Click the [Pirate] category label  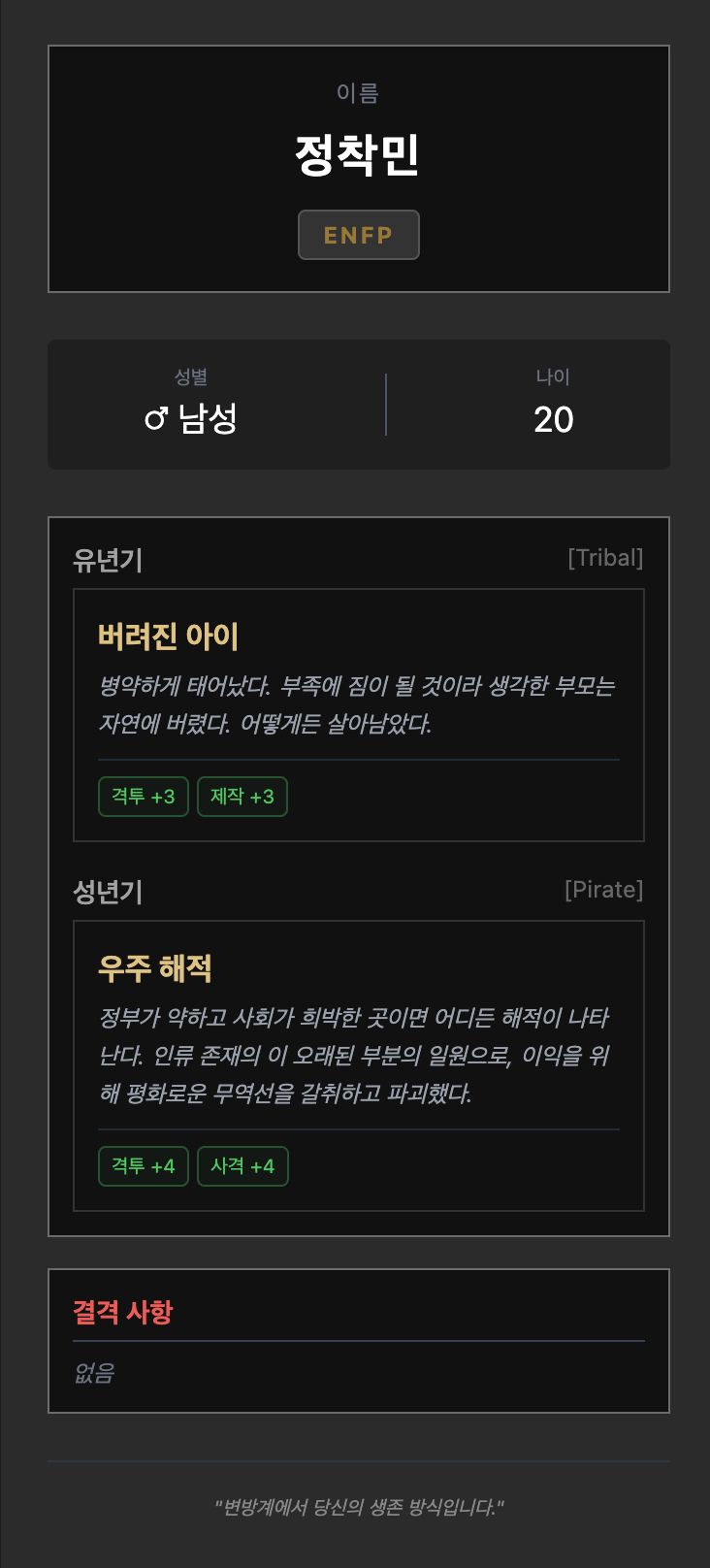point(605,888)
